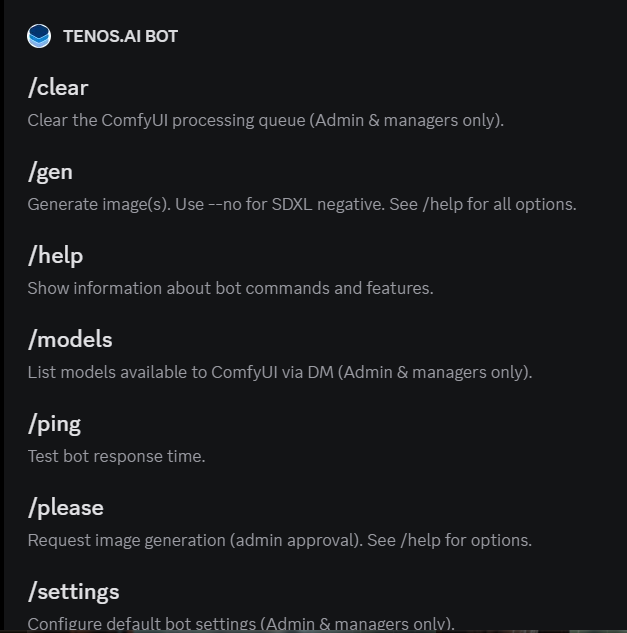Run the /ping command entry
627x633 pixels.
tap(55, 424)
